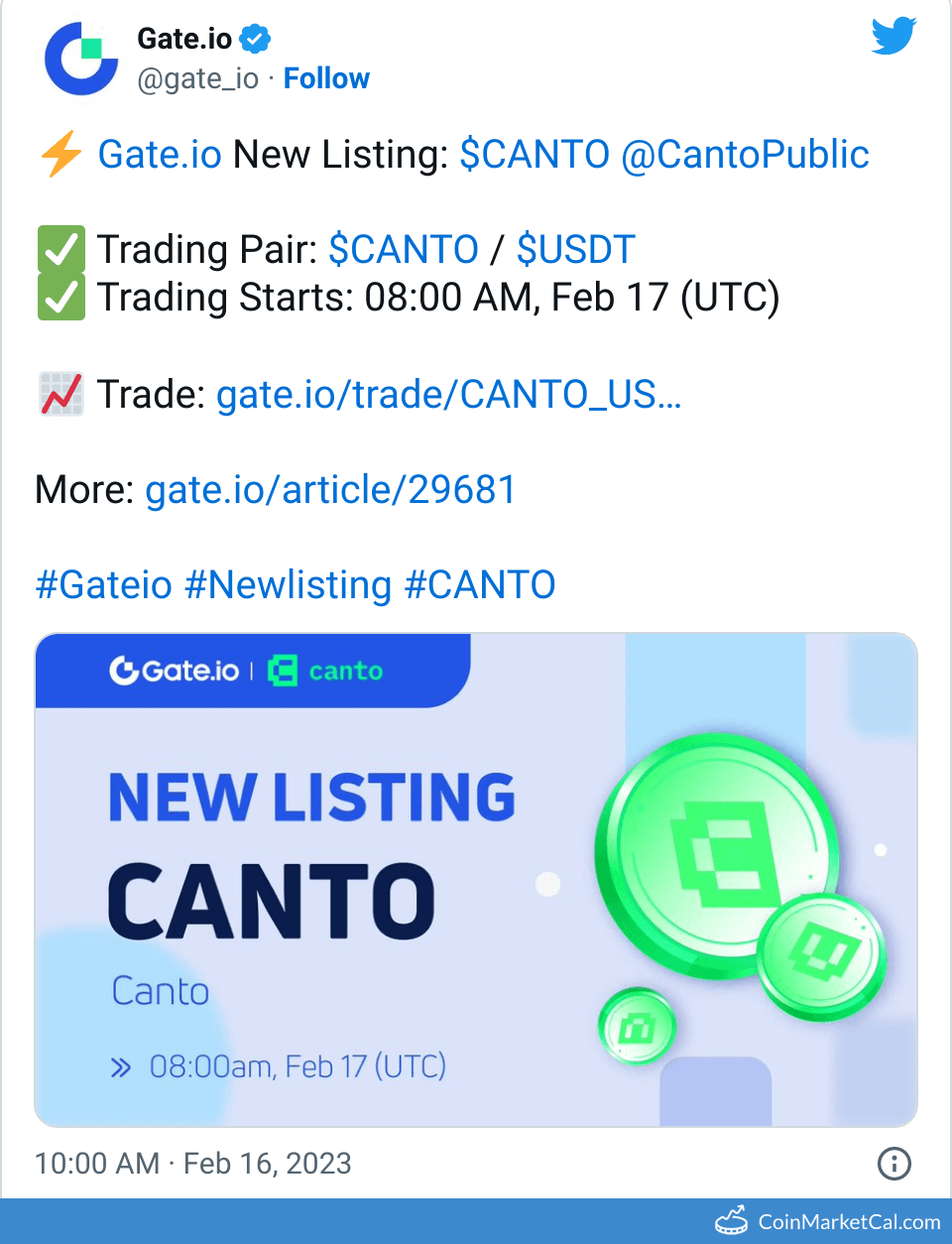
Task: Open the Gate.io profile name
Action: click(x=184, y=39)
